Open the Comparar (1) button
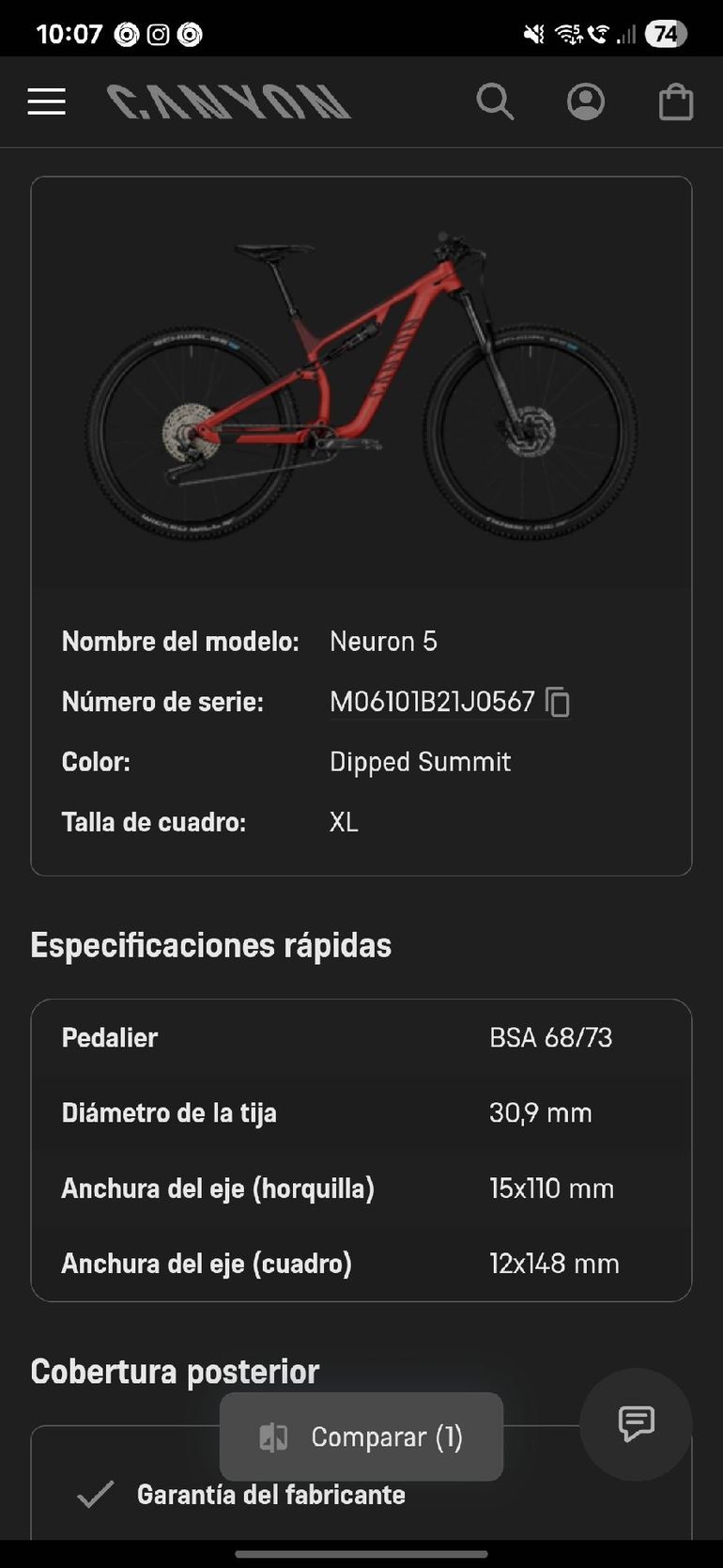The width and height of the screenshot is (723, 1568). [361, 1436]
